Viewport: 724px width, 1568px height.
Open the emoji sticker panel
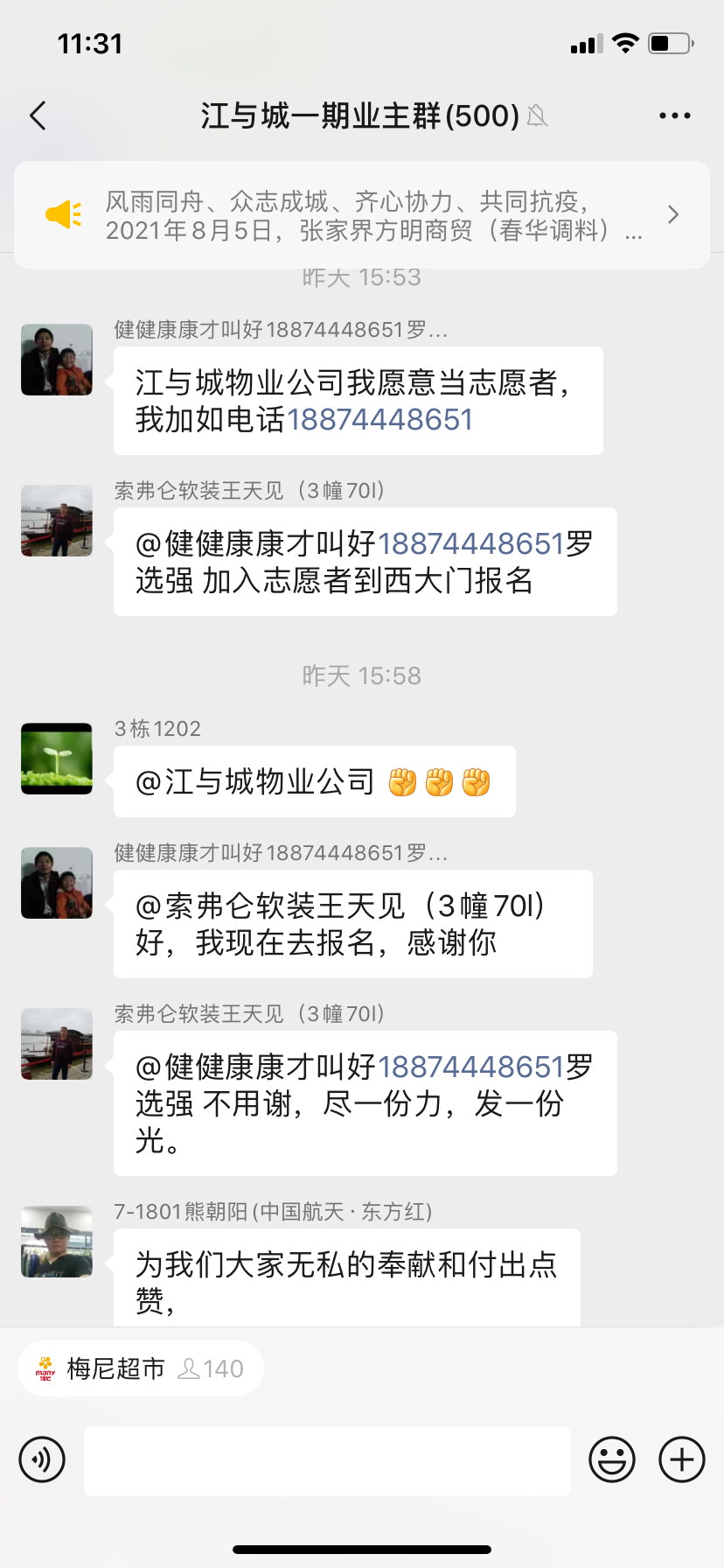pyautogui.click(x=611, y=1459)
